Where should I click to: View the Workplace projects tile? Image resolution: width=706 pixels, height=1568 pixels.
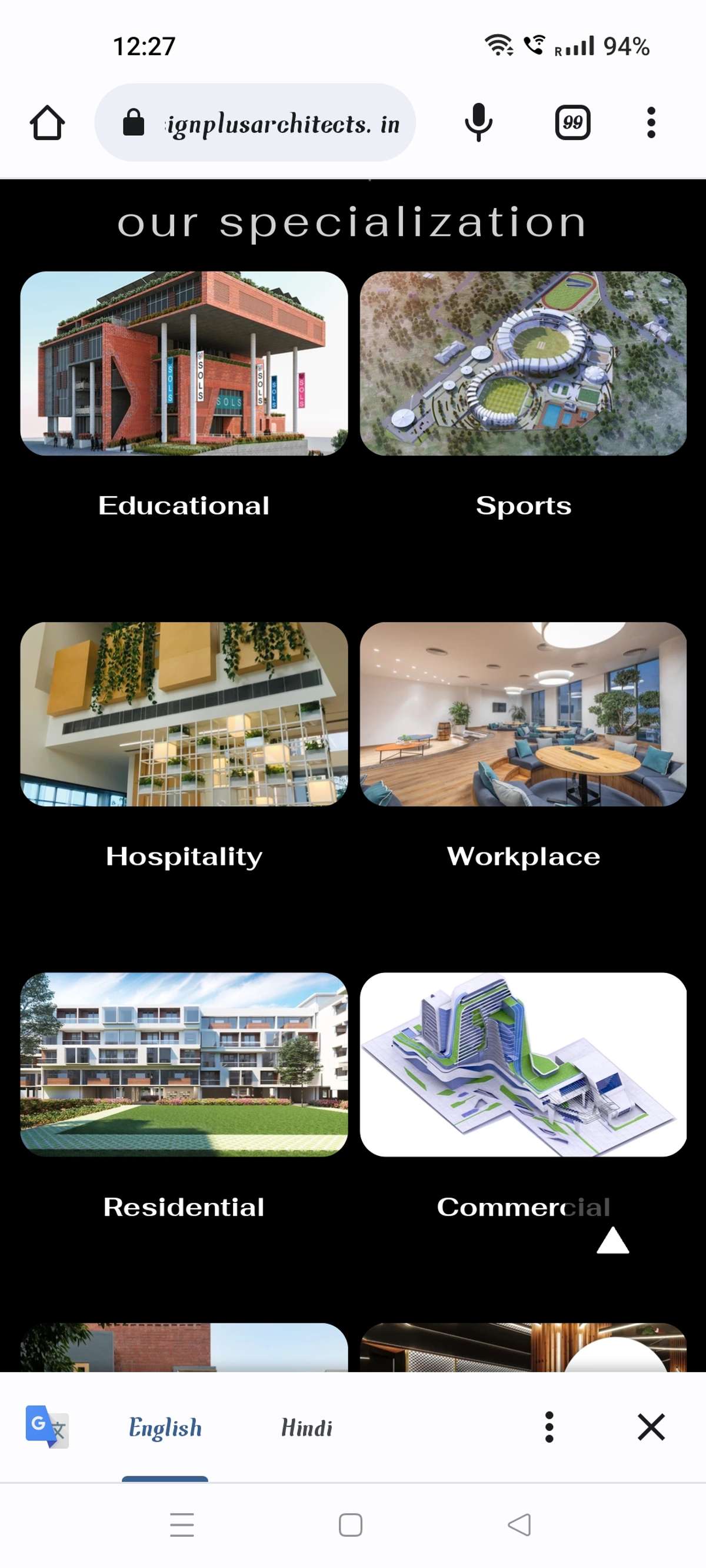(522, 714)
